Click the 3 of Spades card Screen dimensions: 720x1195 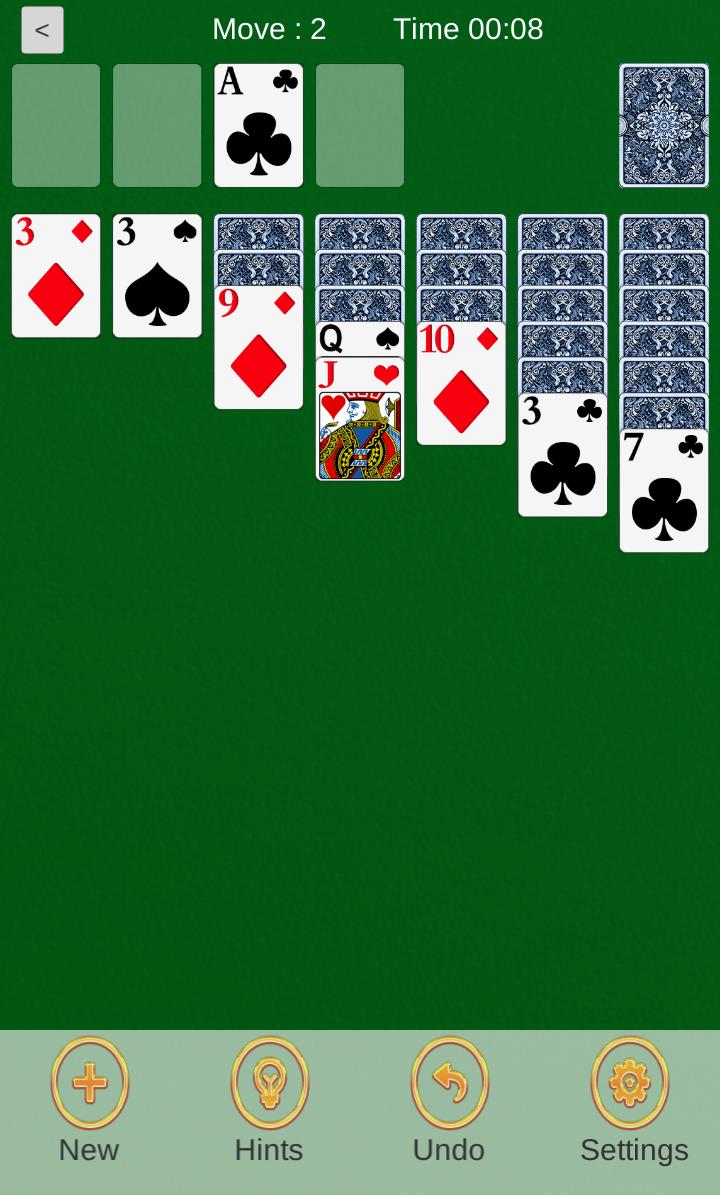156,275
